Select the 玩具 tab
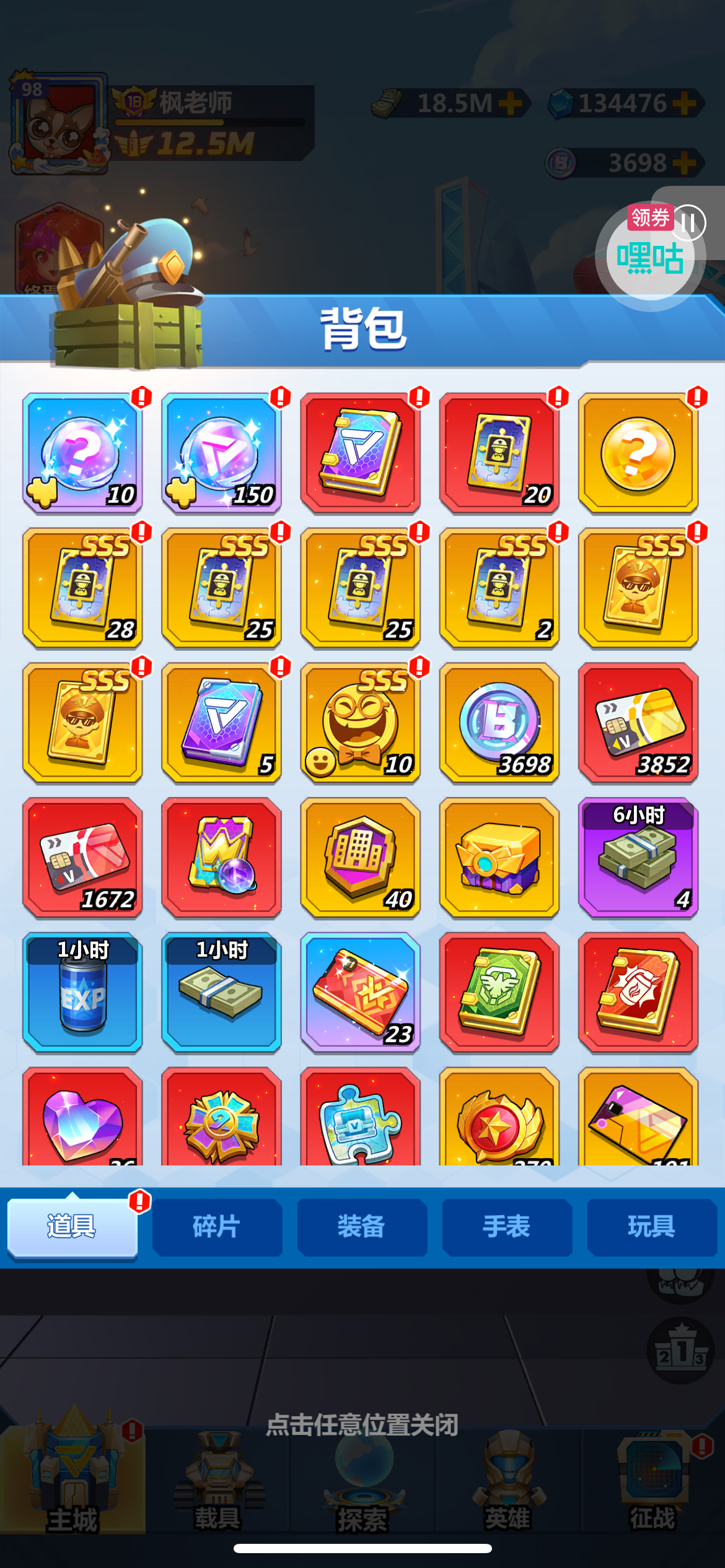Image resolution: width=725 pixels, height=1568 pixels. click(x=652, y=1227)
